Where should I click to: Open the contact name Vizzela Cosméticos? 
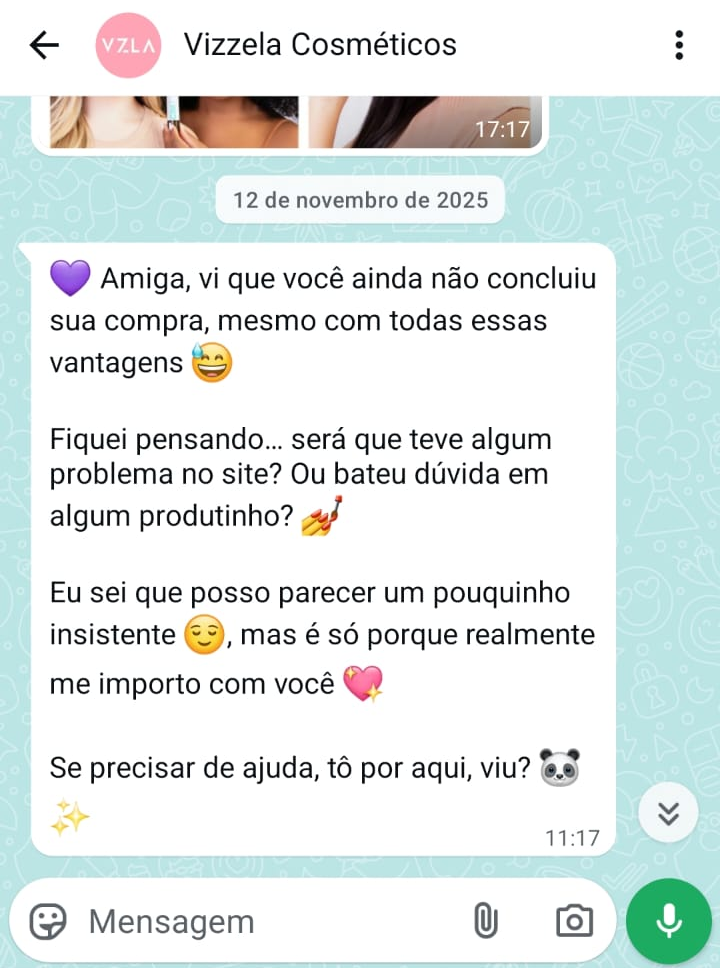click(x=318, y=44)
